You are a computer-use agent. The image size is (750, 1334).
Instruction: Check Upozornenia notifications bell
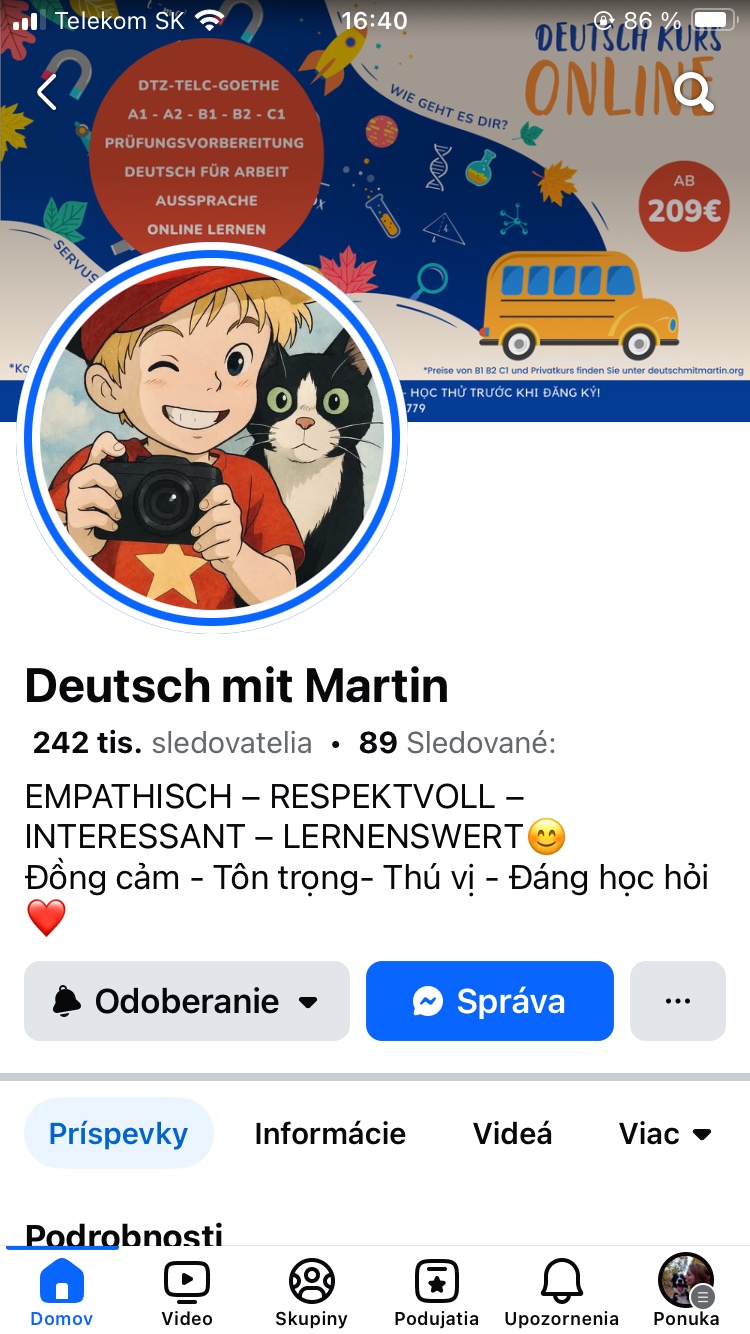coord(561,1290)
